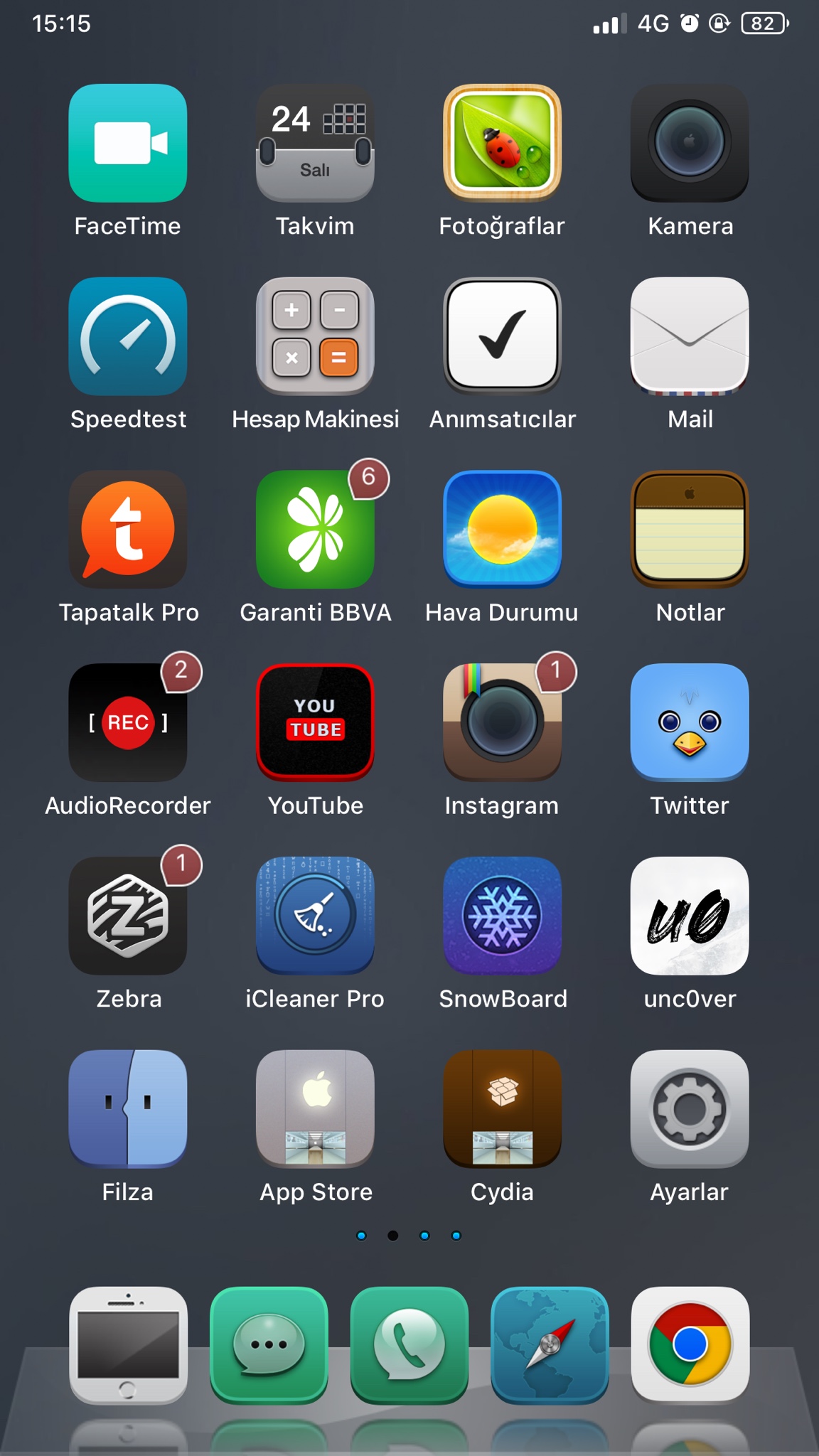Open Zebra package manager
Screen dimensions: 819x1456
(128, 916)
